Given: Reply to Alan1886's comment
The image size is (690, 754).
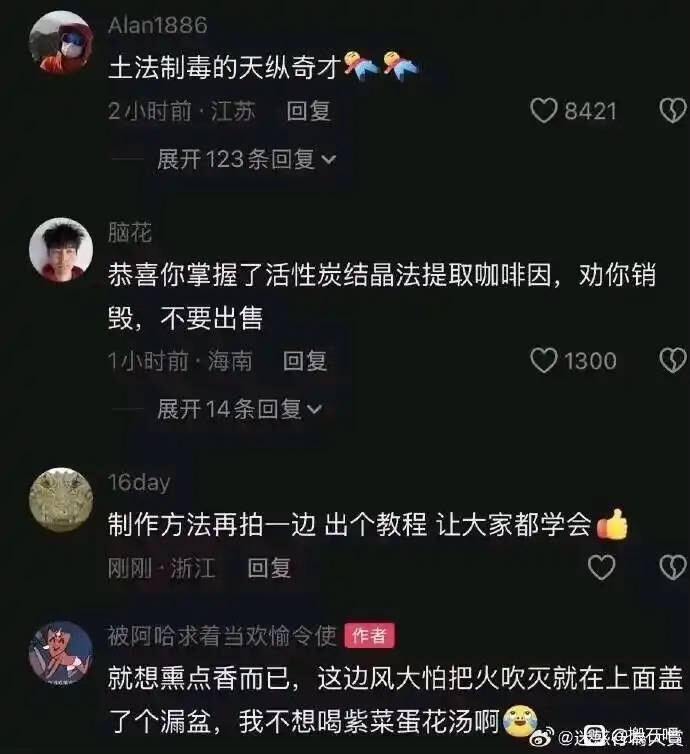Looking at the screenshot, I should [x=308, y=111].
